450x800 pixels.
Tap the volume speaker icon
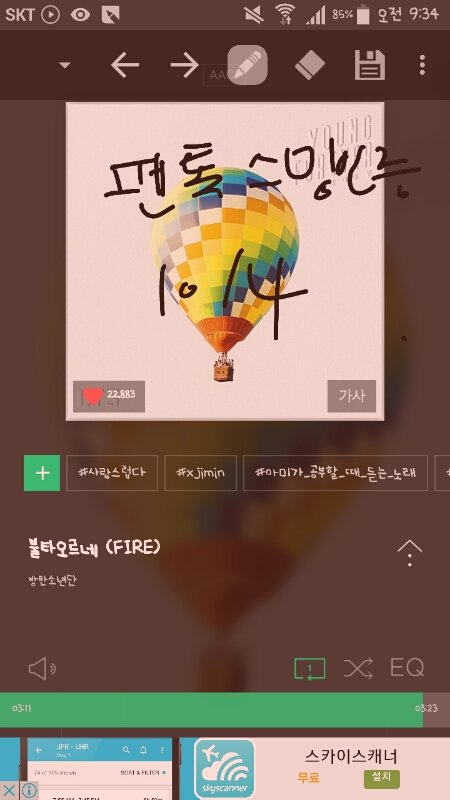42,668
